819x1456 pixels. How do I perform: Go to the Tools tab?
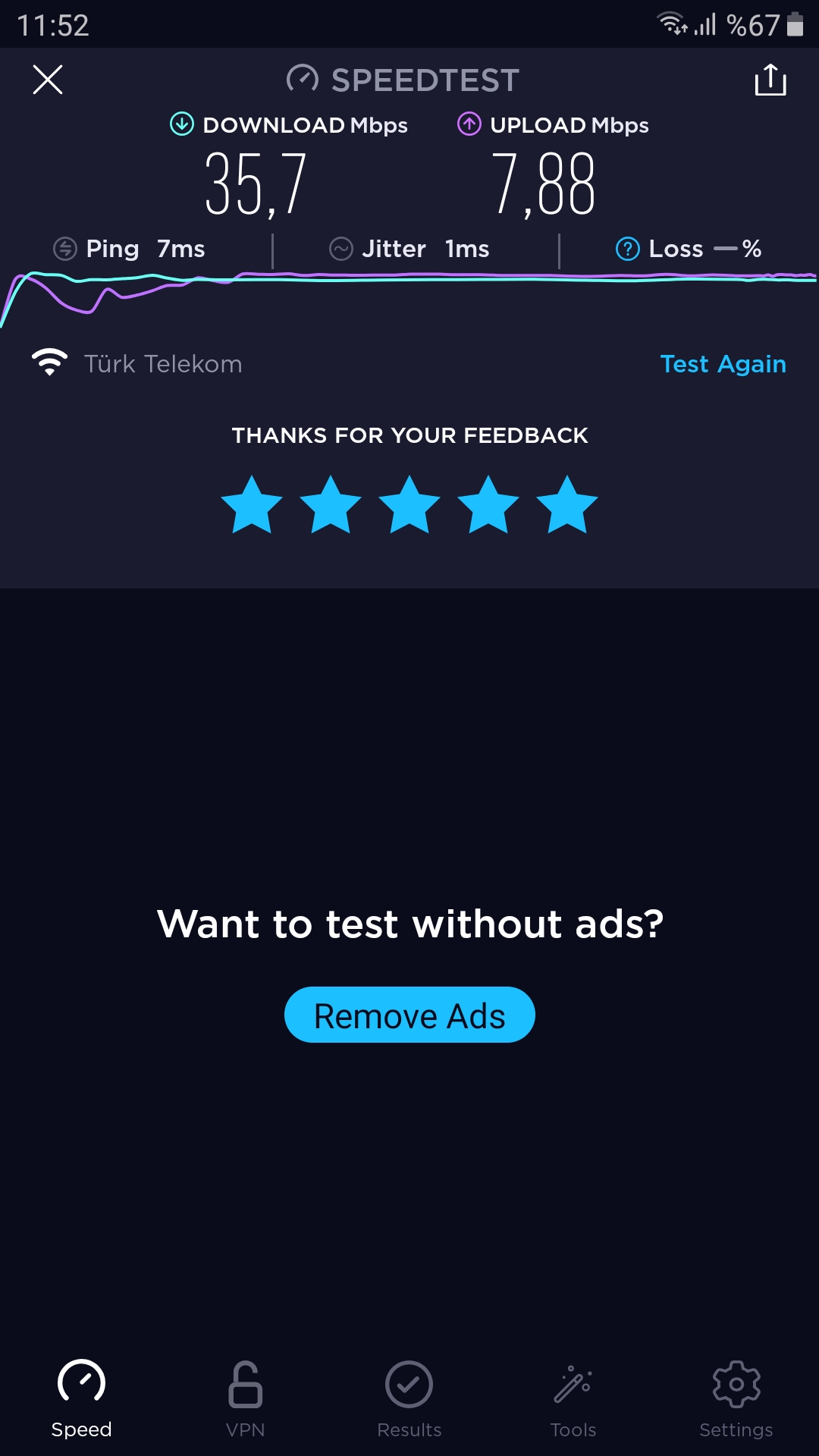click(x=573, y=1399)
